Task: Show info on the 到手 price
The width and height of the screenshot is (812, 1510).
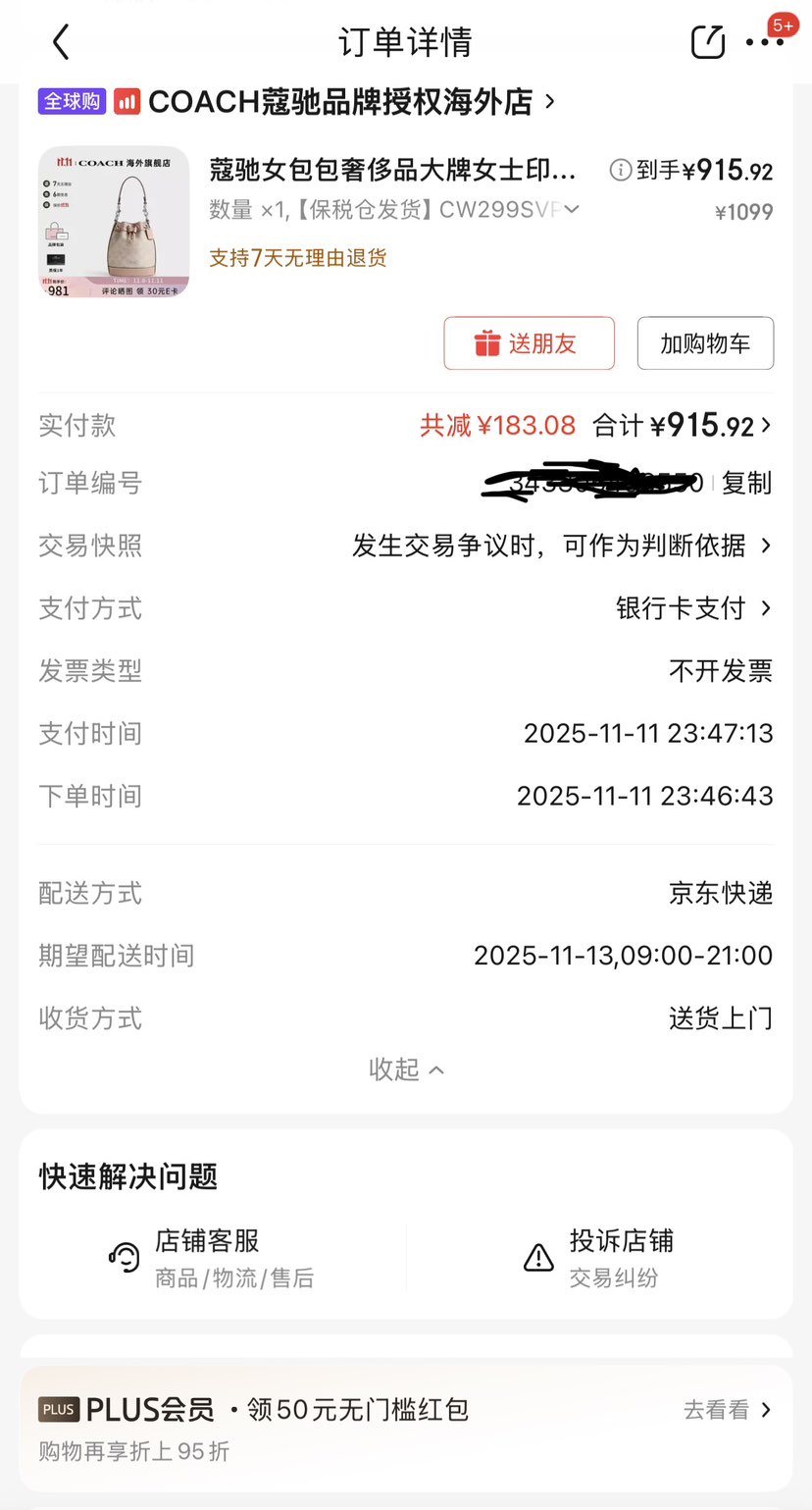Action: [x=620, y=171]
